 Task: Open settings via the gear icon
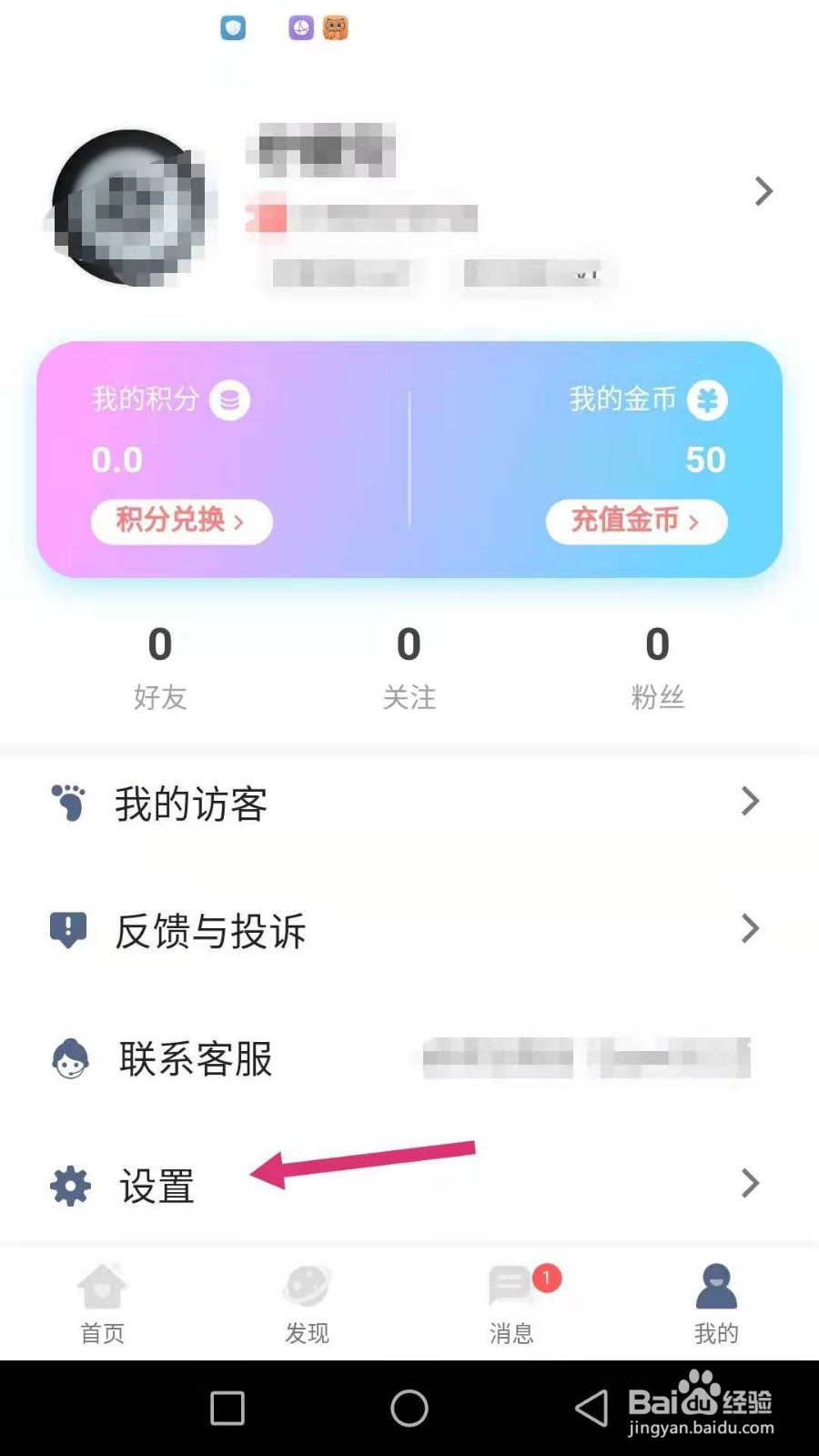69,1185
